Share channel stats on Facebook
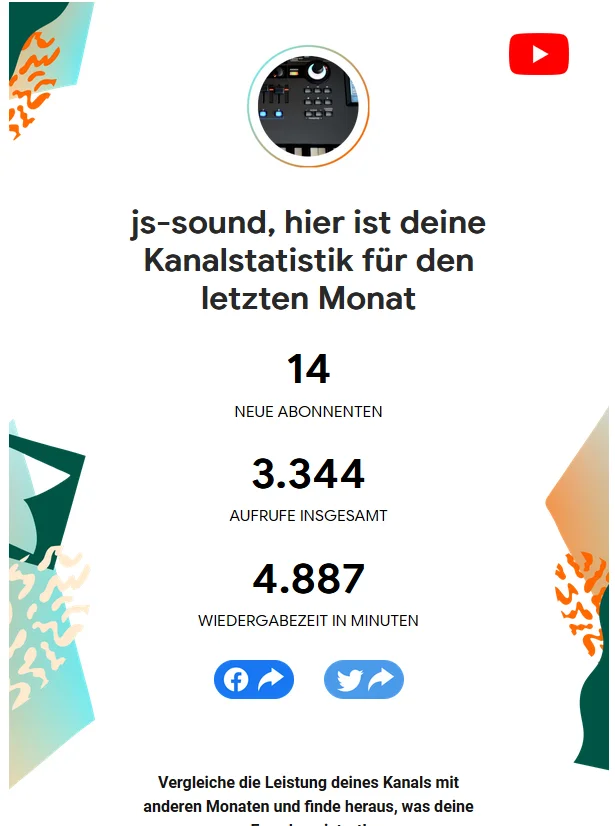 click(x=253, y=680)
